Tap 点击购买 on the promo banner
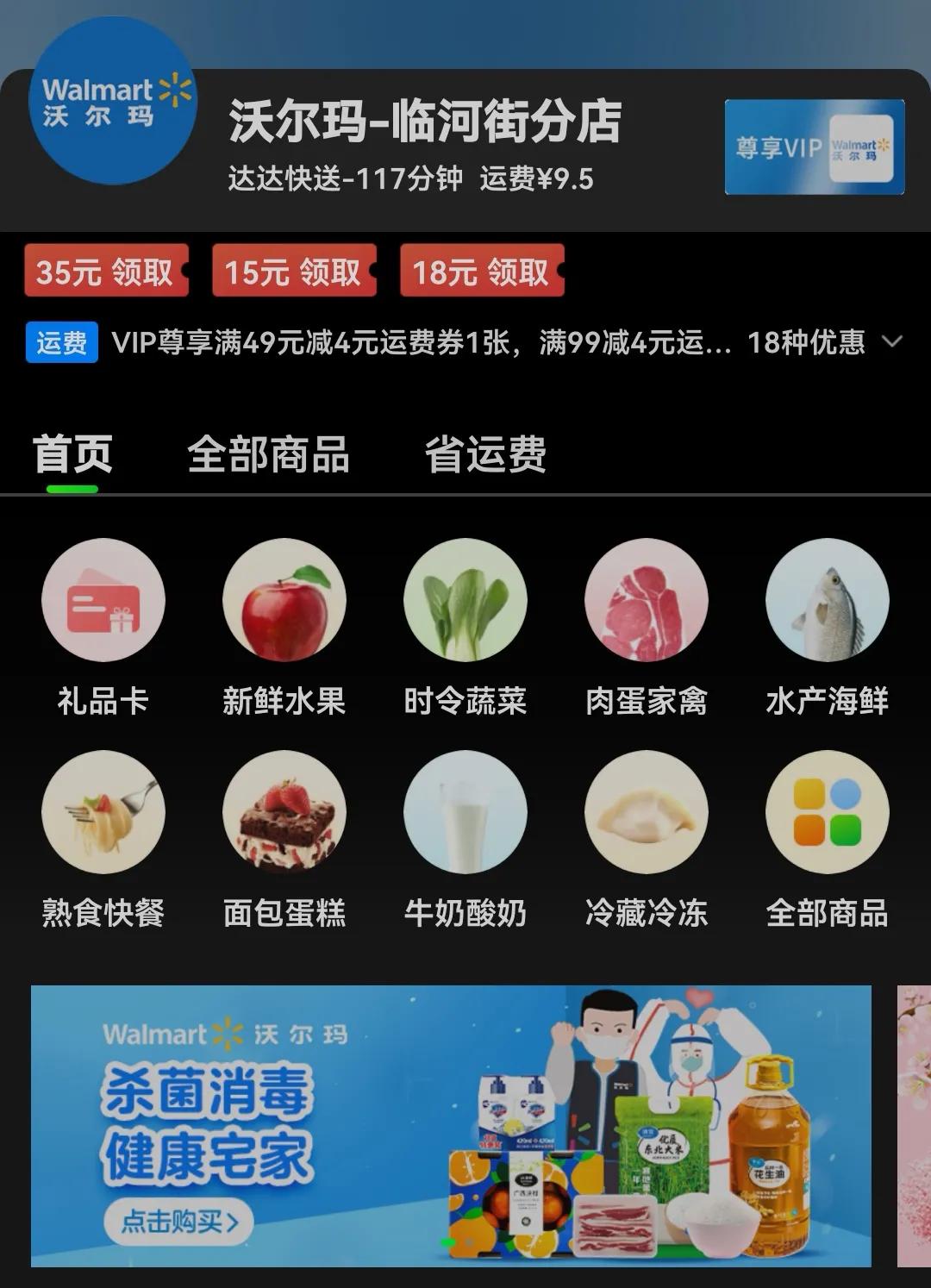 pyautogui.click(x=175, y=1220)
